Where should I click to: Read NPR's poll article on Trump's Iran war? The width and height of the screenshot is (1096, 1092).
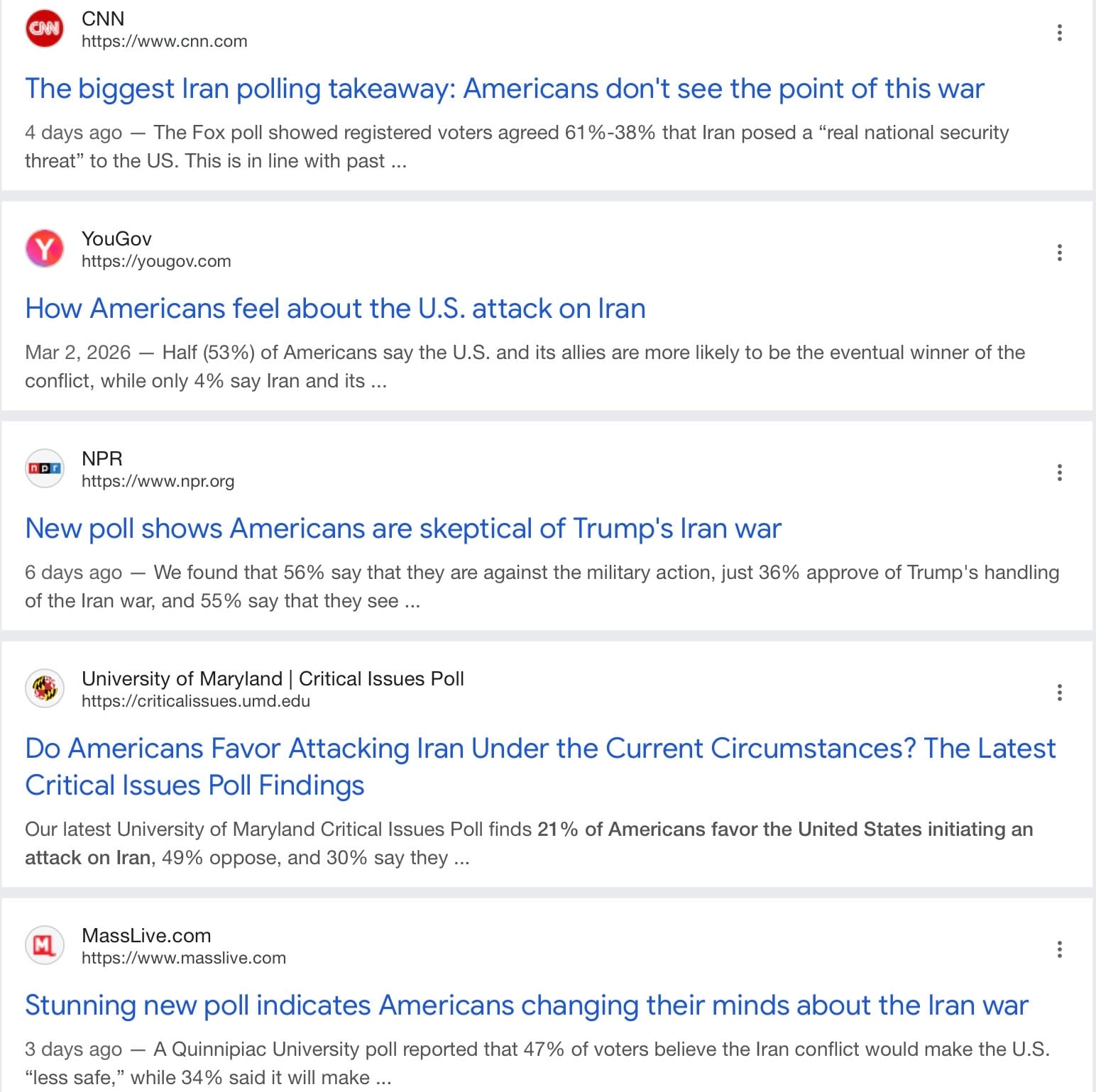point(402,529)
